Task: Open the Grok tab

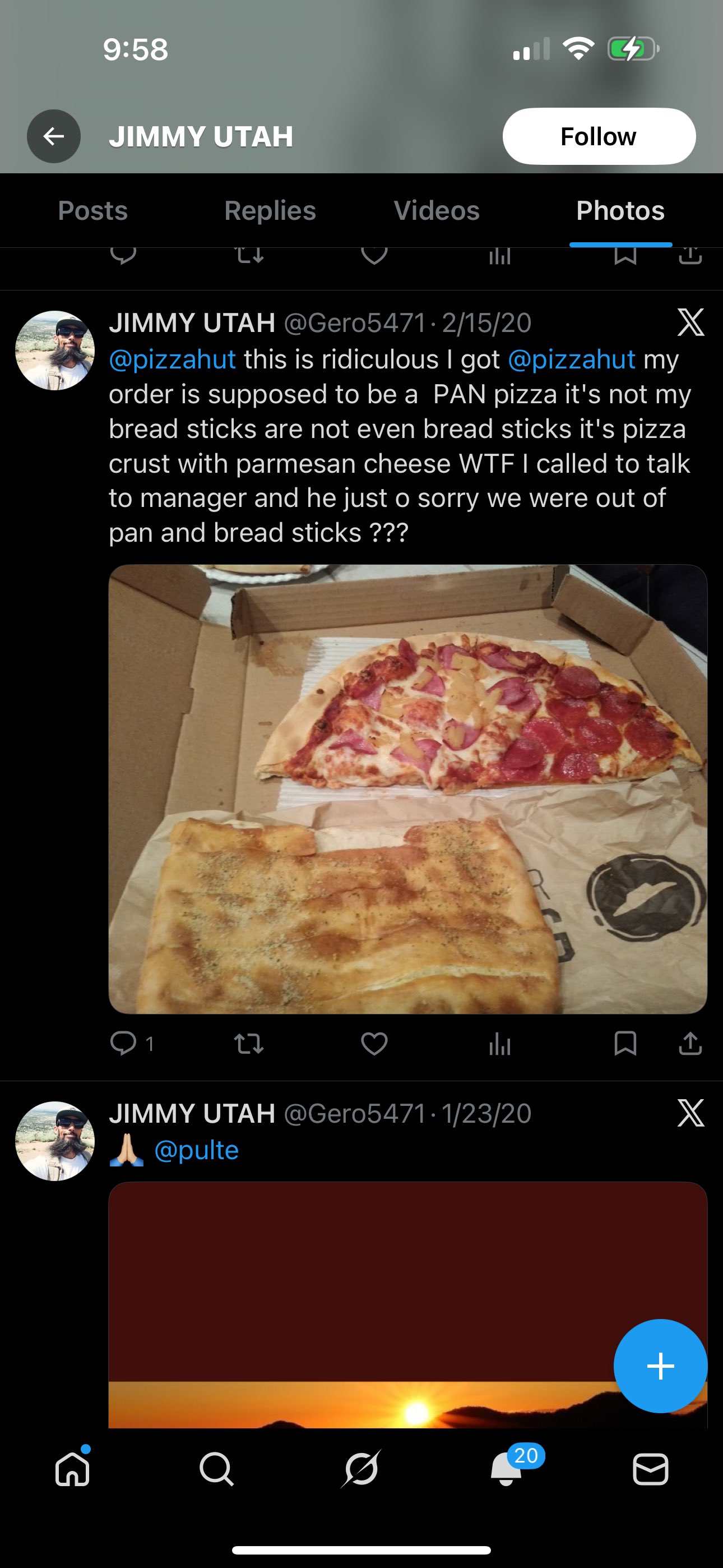Action: coord(361,1469)
